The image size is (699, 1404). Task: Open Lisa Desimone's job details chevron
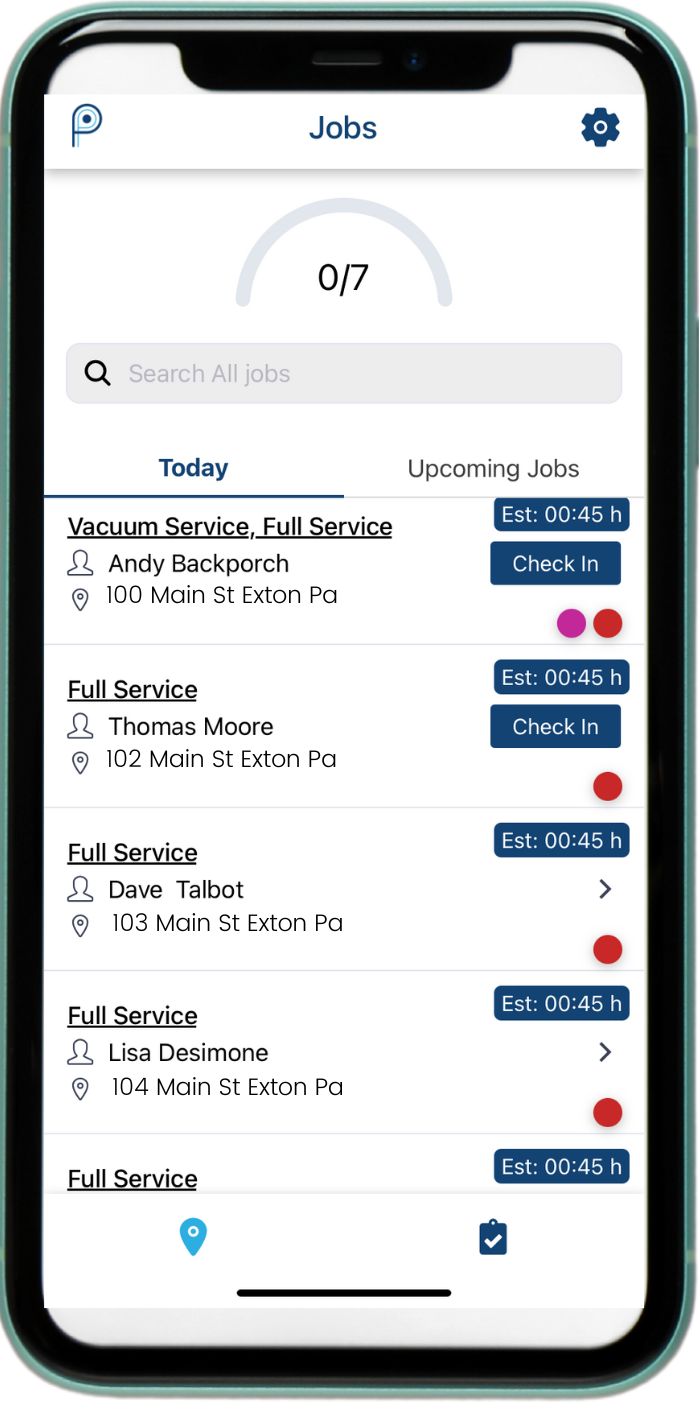(605, 1052)
